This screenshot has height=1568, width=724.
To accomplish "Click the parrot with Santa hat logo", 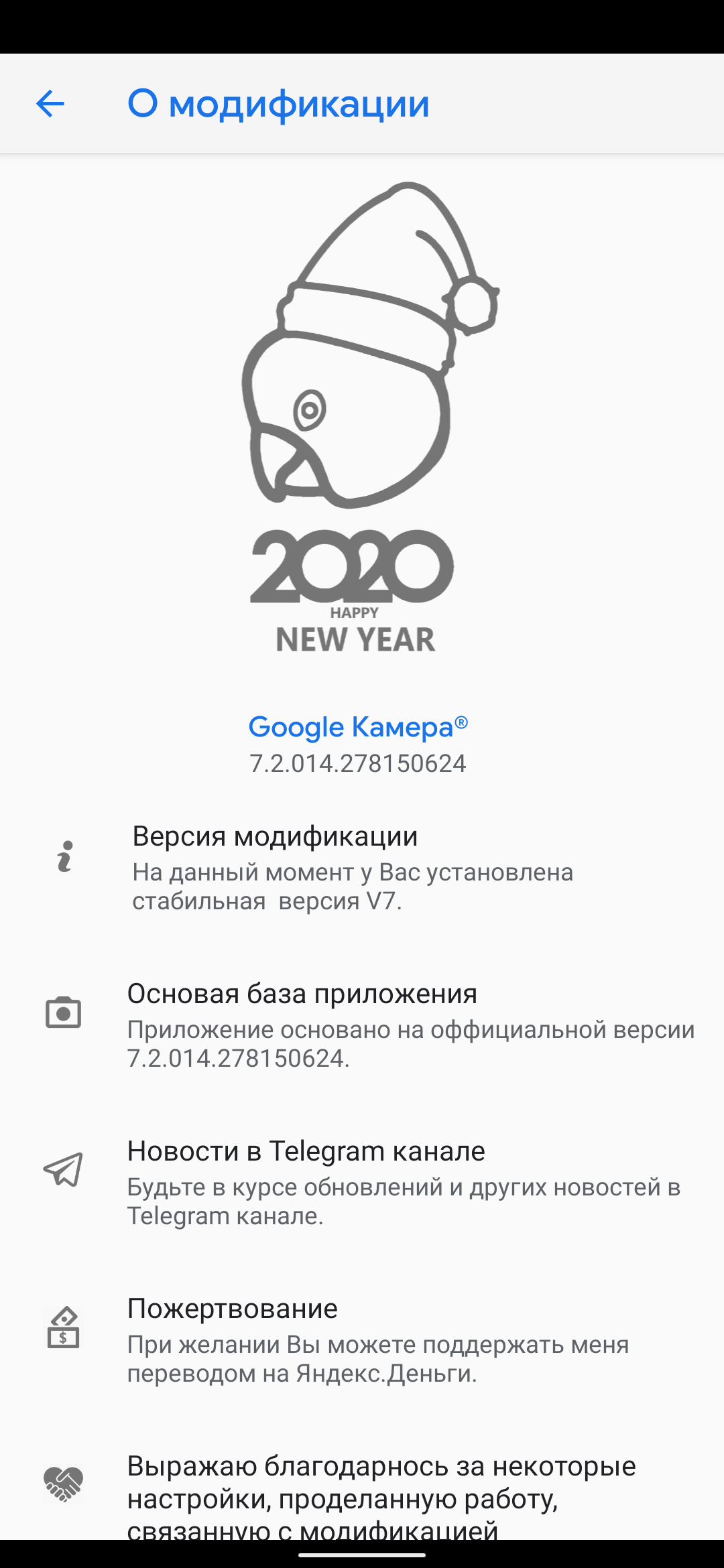I will (x=362, y=348).
